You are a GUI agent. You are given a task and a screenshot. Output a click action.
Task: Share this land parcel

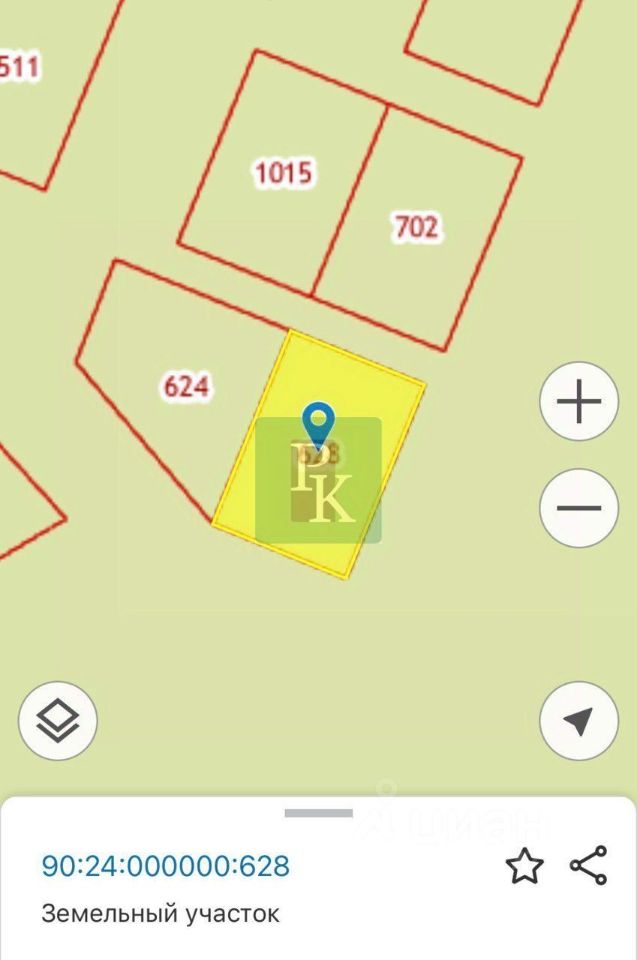[x=588, y=866]
